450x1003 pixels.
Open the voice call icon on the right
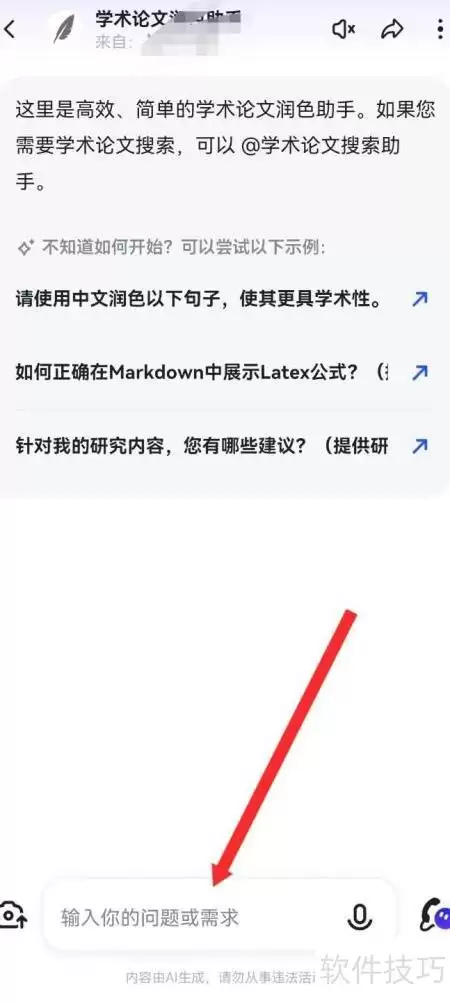[435, 917]
